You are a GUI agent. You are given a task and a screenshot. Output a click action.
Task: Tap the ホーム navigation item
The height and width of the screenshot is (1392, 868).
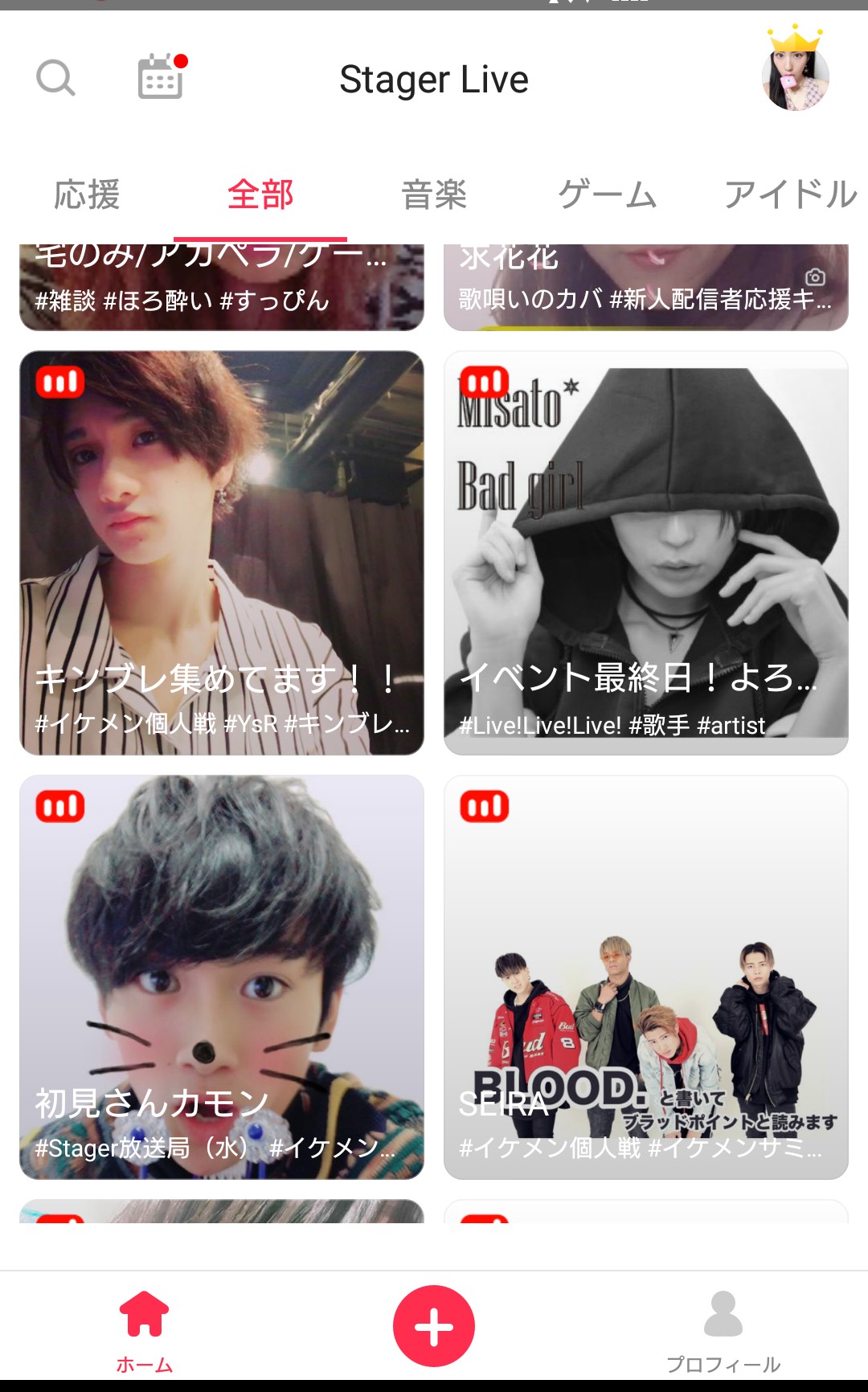[x=145, y=1329]
